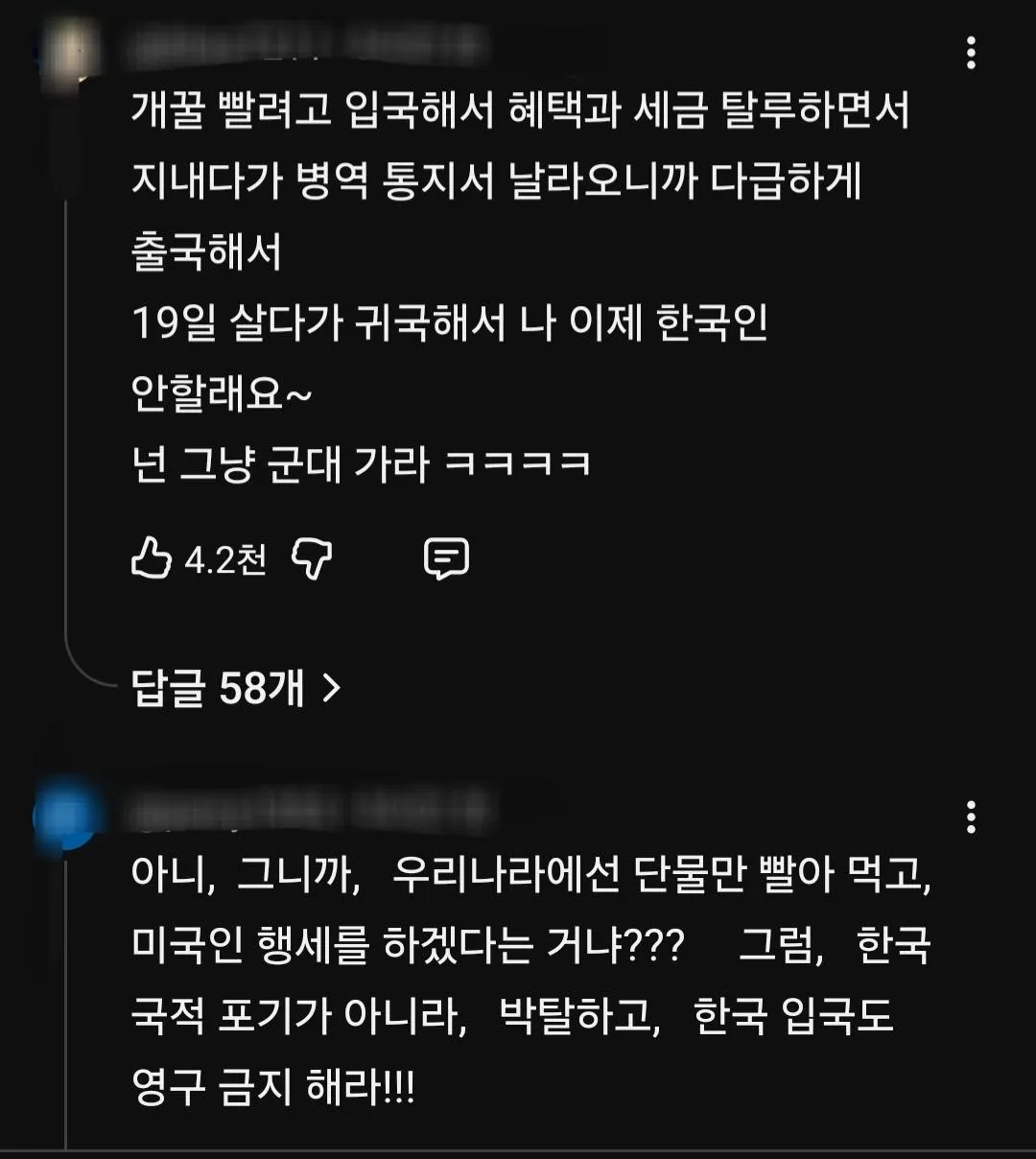Open overflow menu on the 아니, 그니까 comment
This screenshot has height=1159, width=1036.
(x=971, y=817)
